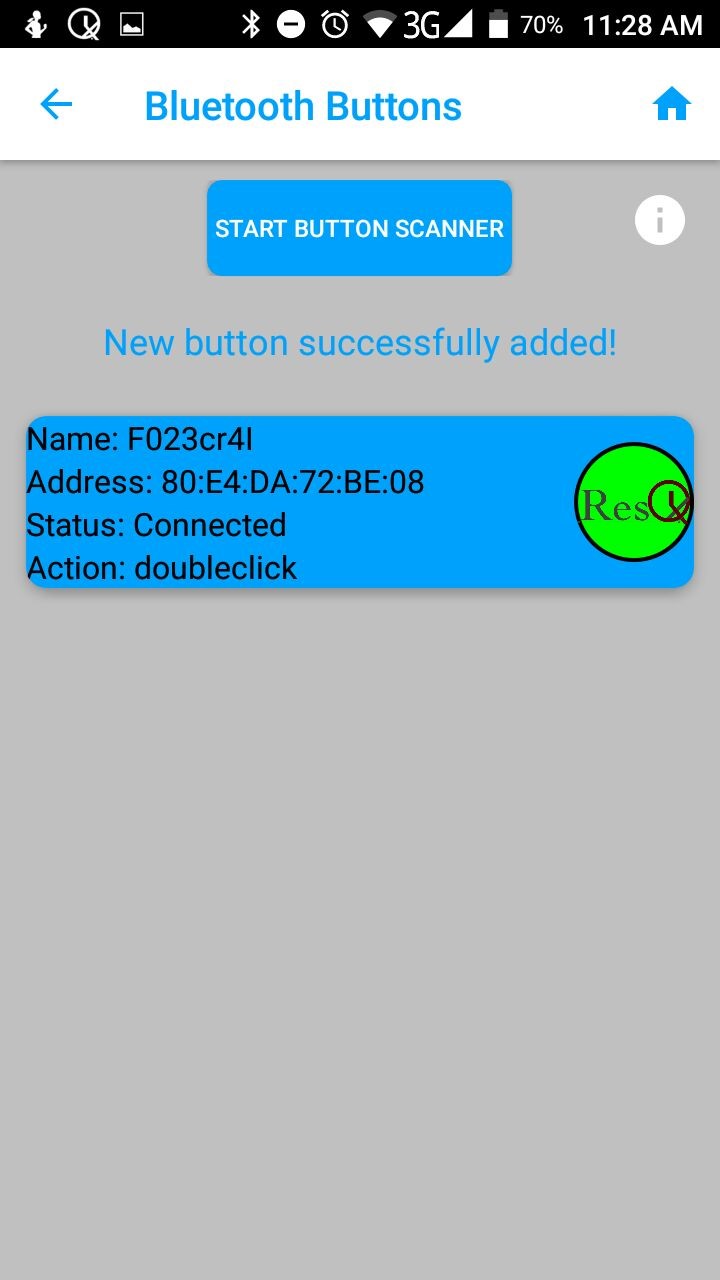Open the info icon
Viewport: 720px width, 1280px height.
pos(660,220)
